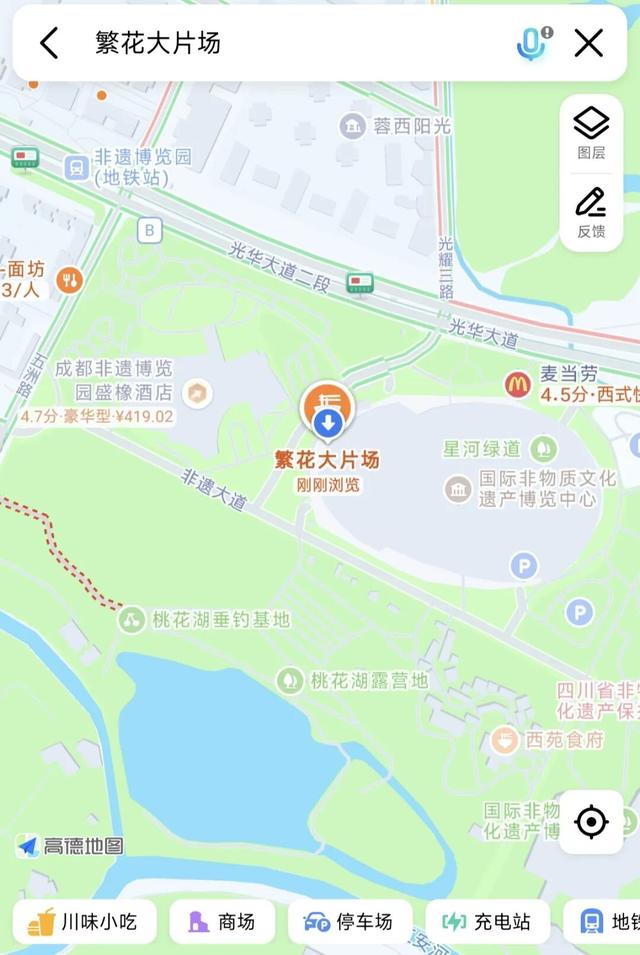Find nearby 停车场 parking lots

tap(349, 921)
